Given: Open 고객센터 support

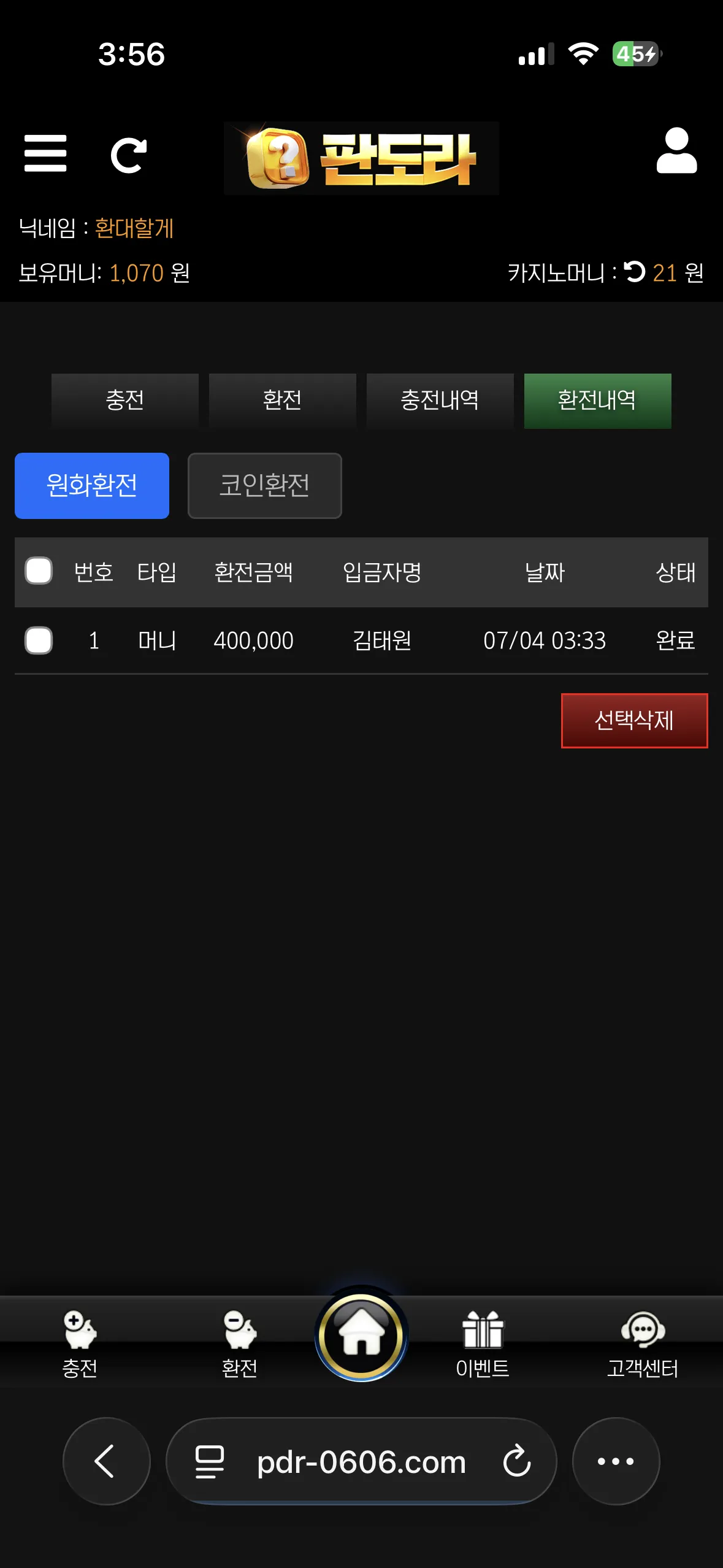Looking at the screenshot, I should coord(643,1345).
